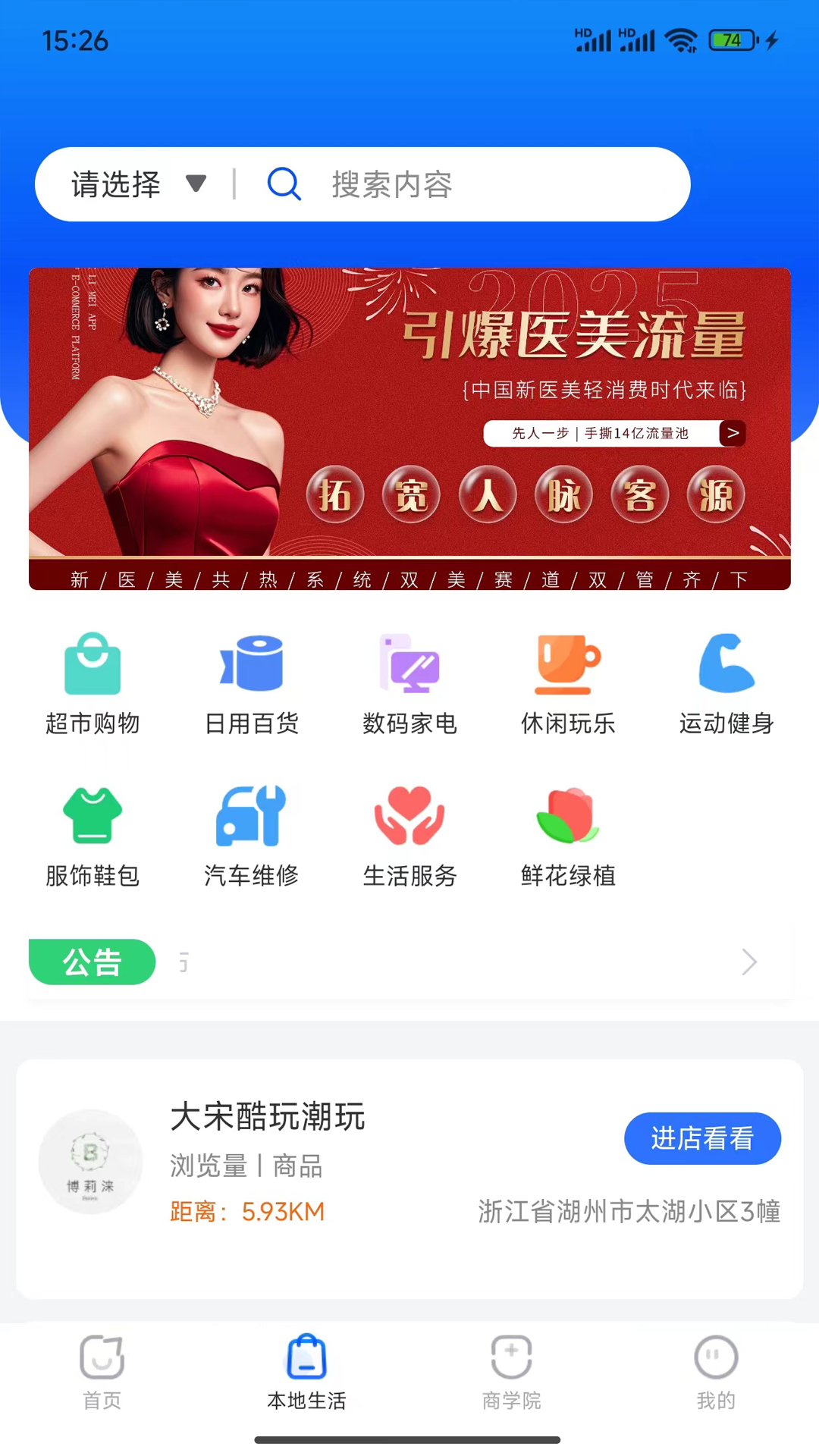Screen dimensions: 819x1456
Task: Open the 请选择 category dropdown
Action: (138, 184)
